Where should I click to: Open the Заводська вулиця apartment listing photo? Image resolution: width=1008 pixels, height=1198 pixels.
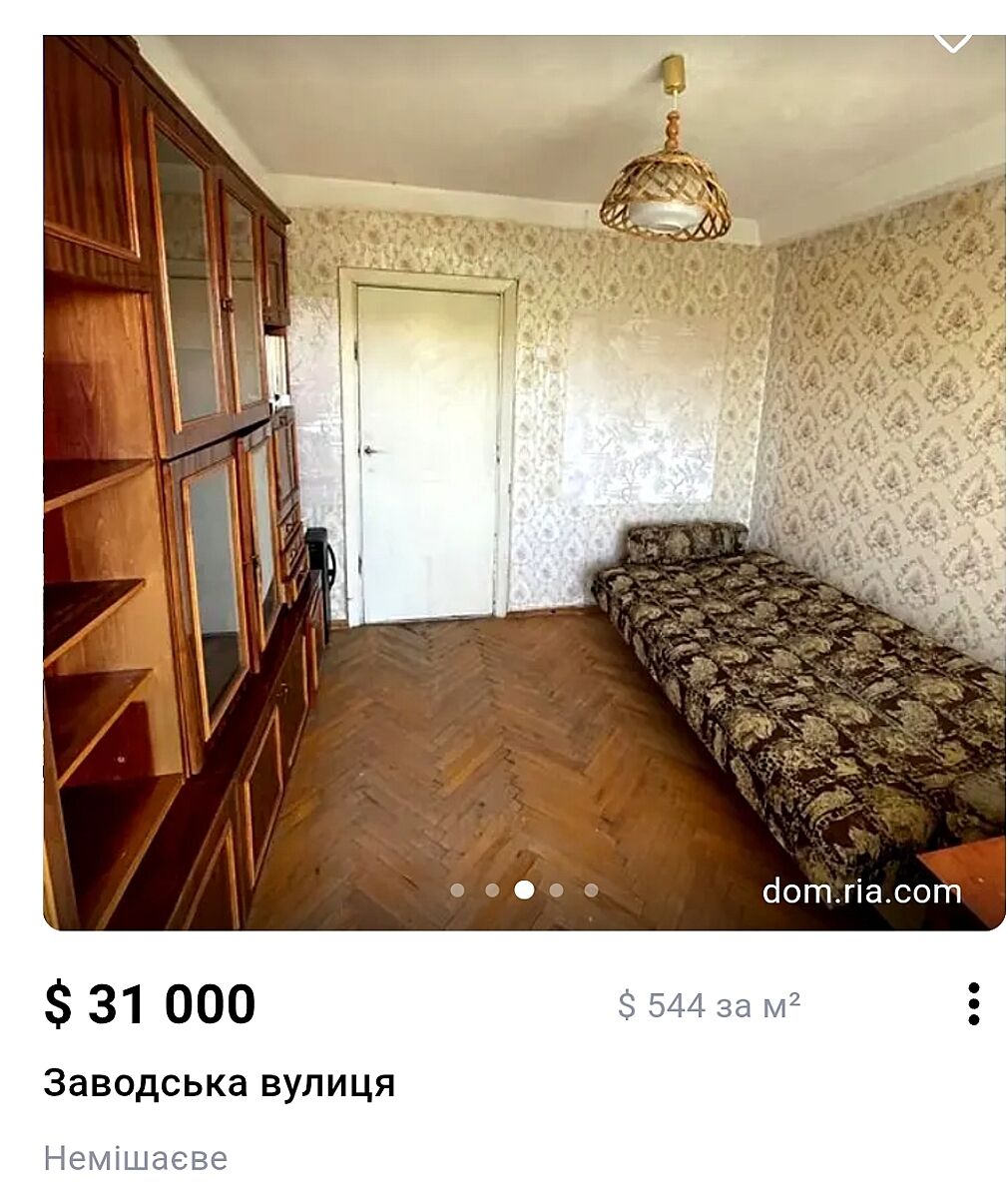click(x=524, y=479)
